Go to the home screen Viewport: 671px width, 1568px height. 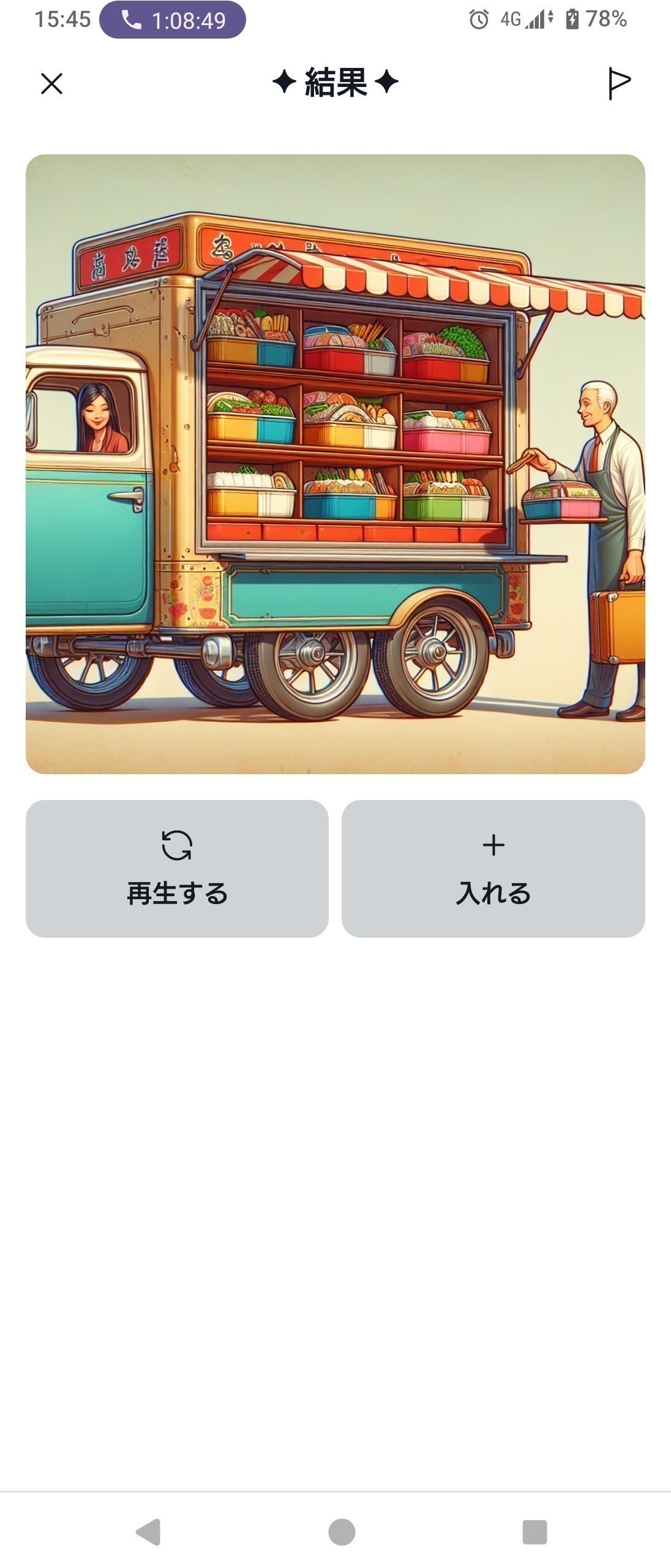pyautogui.click(x=342, y=1532)
